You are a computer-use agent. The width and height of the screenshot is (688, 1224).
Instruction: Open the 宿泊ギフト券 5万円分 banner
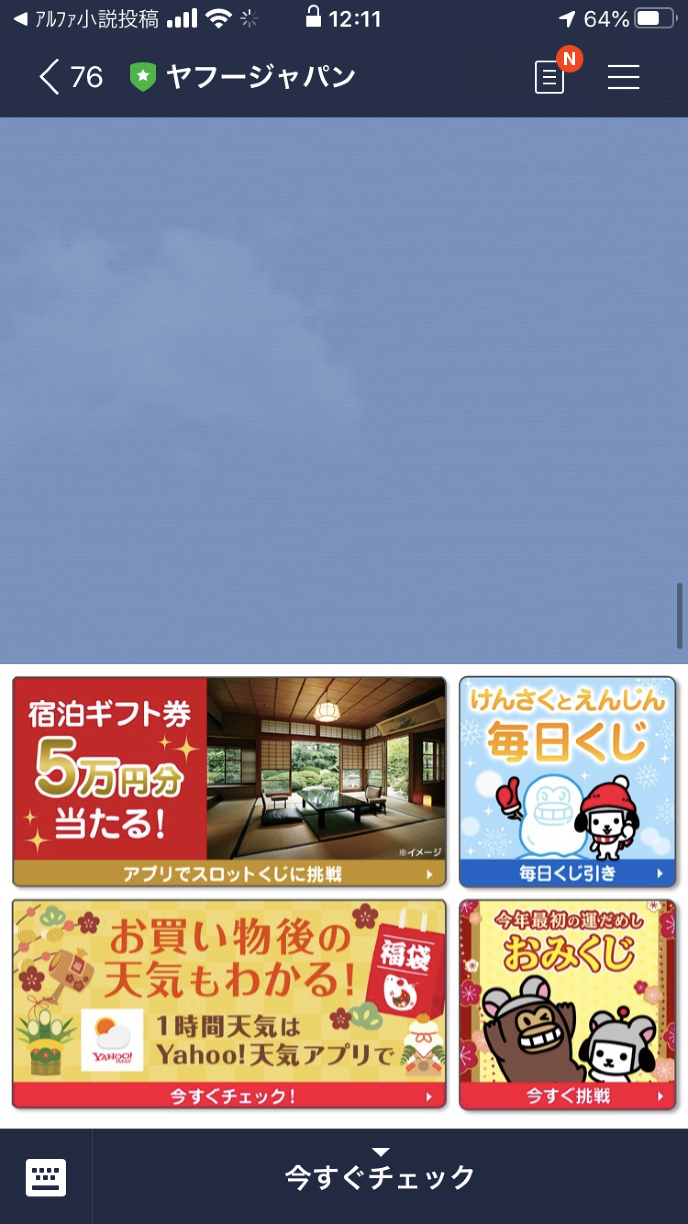click(229, 781)
